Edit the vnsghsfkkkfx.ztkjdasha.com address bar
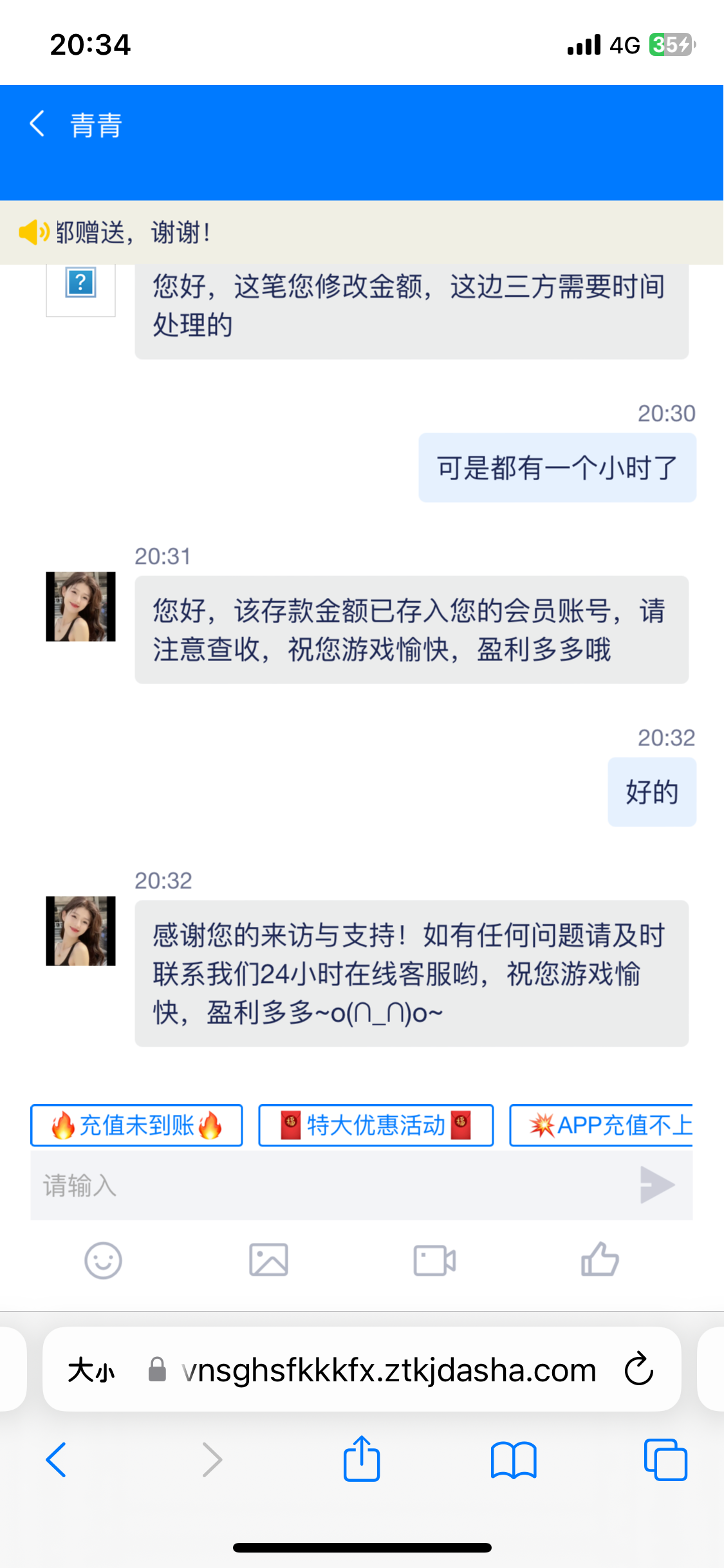 [389, 1370]
